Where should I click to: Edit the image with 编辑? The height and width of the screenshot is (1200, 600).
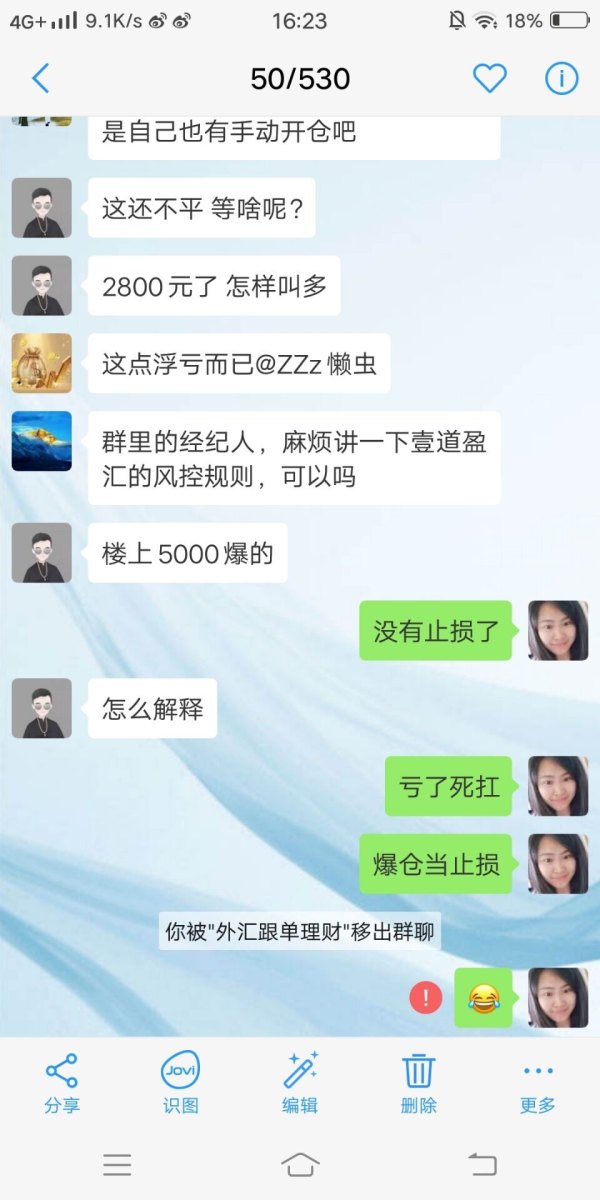pos(300,1082)
